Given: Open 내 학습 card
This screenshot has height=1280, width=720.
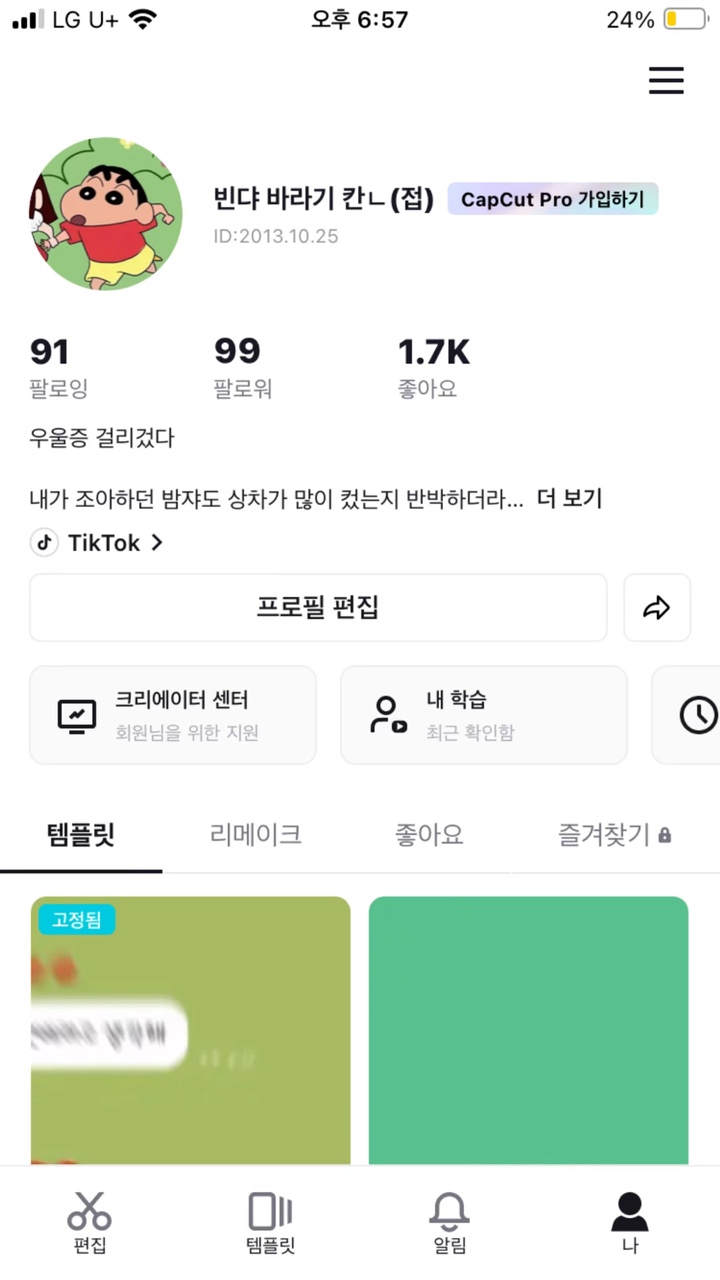Looking at the screenshot, I should (x=484, y=715).
